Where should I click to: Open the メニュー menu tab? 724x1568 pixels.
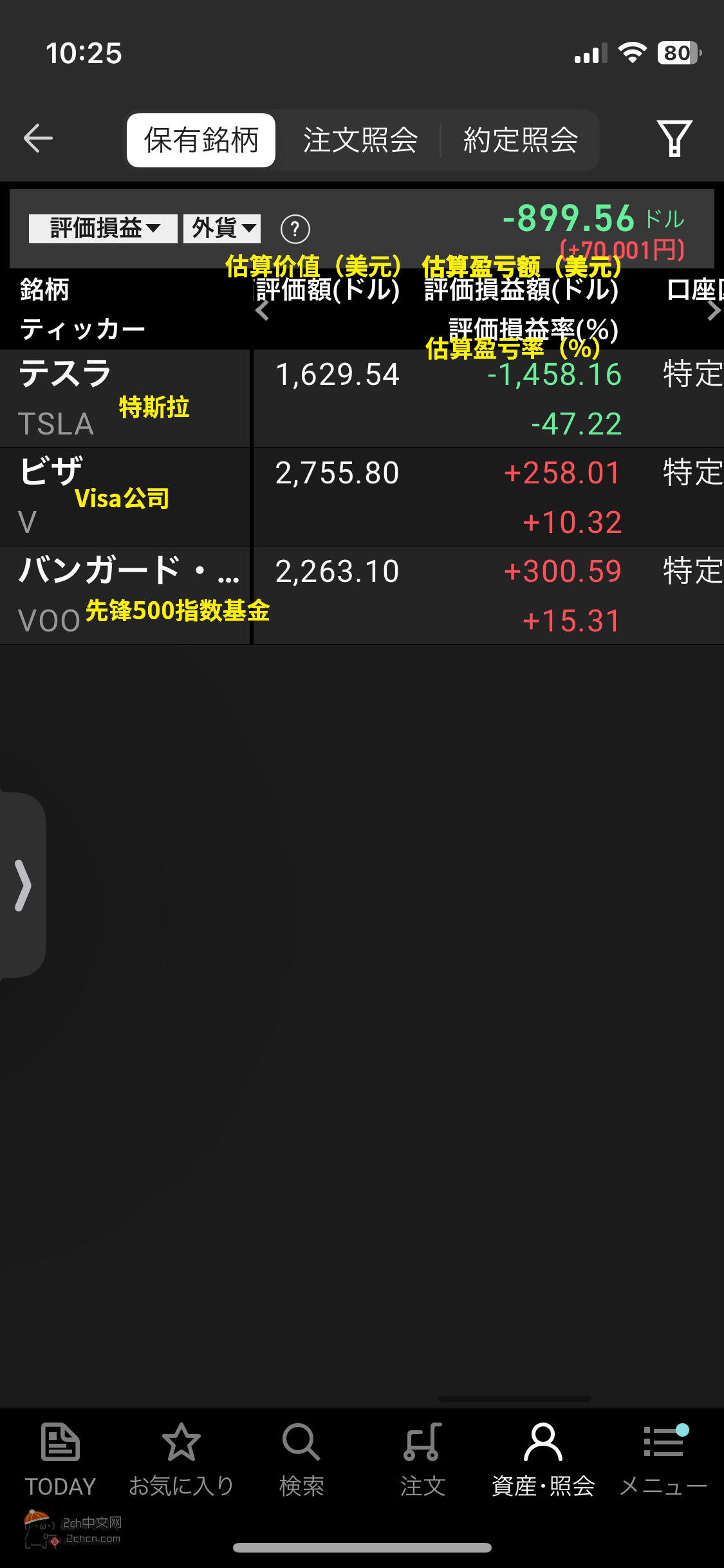(663, 1460)
